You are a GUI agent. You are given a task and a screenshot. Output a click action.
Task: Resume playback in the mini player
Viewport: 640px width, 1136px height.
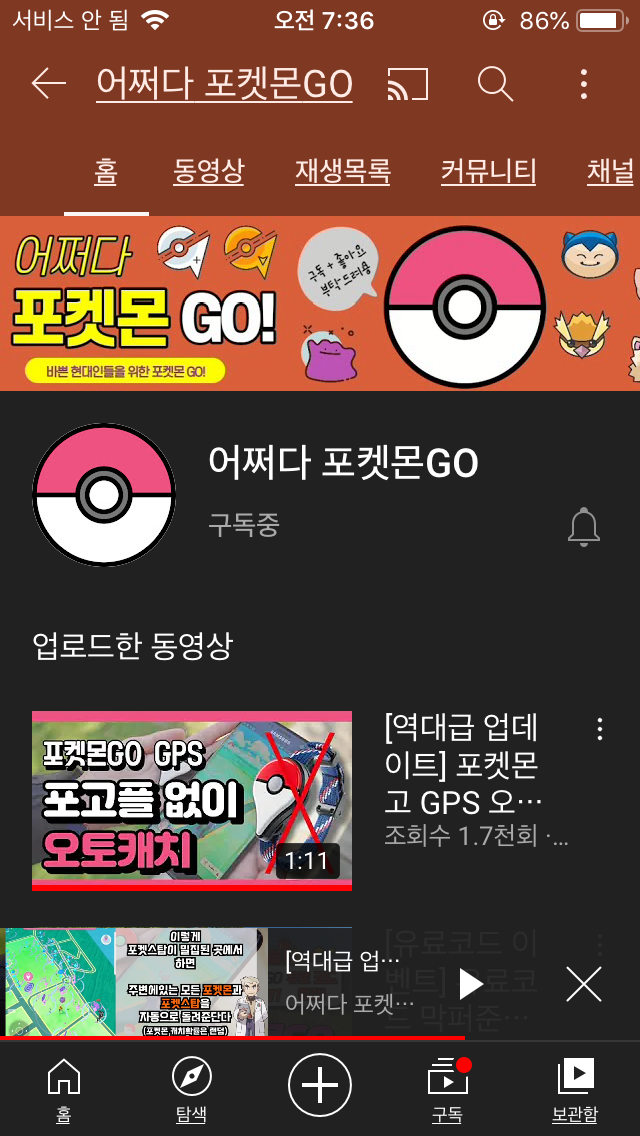pos(470,984)
